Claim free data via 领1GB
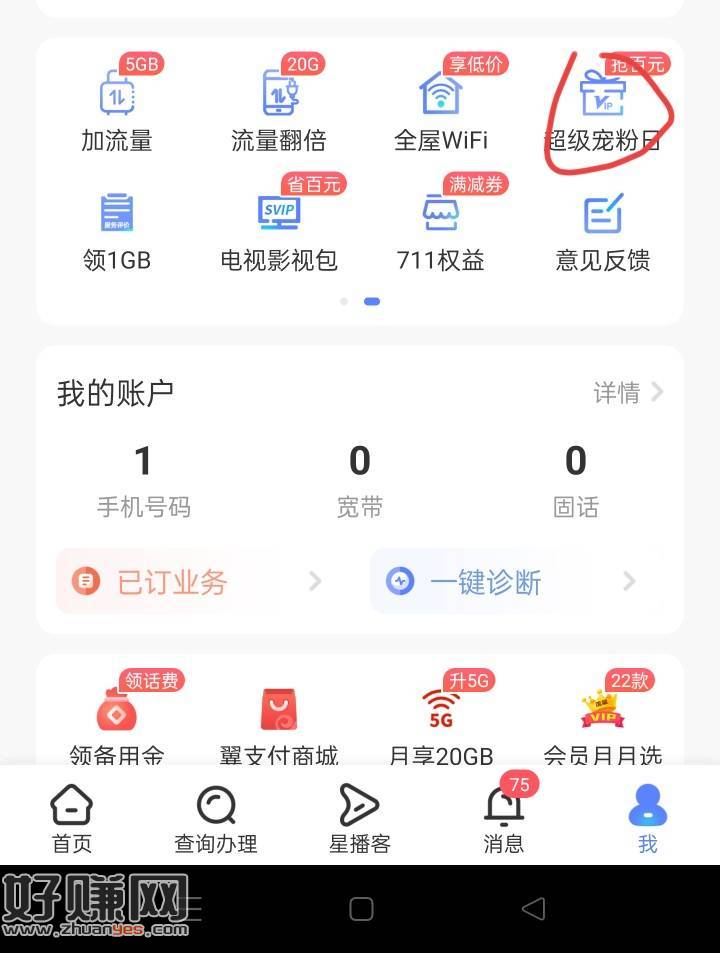The height and width of the screenshot is (953, 720). [117, 230]
